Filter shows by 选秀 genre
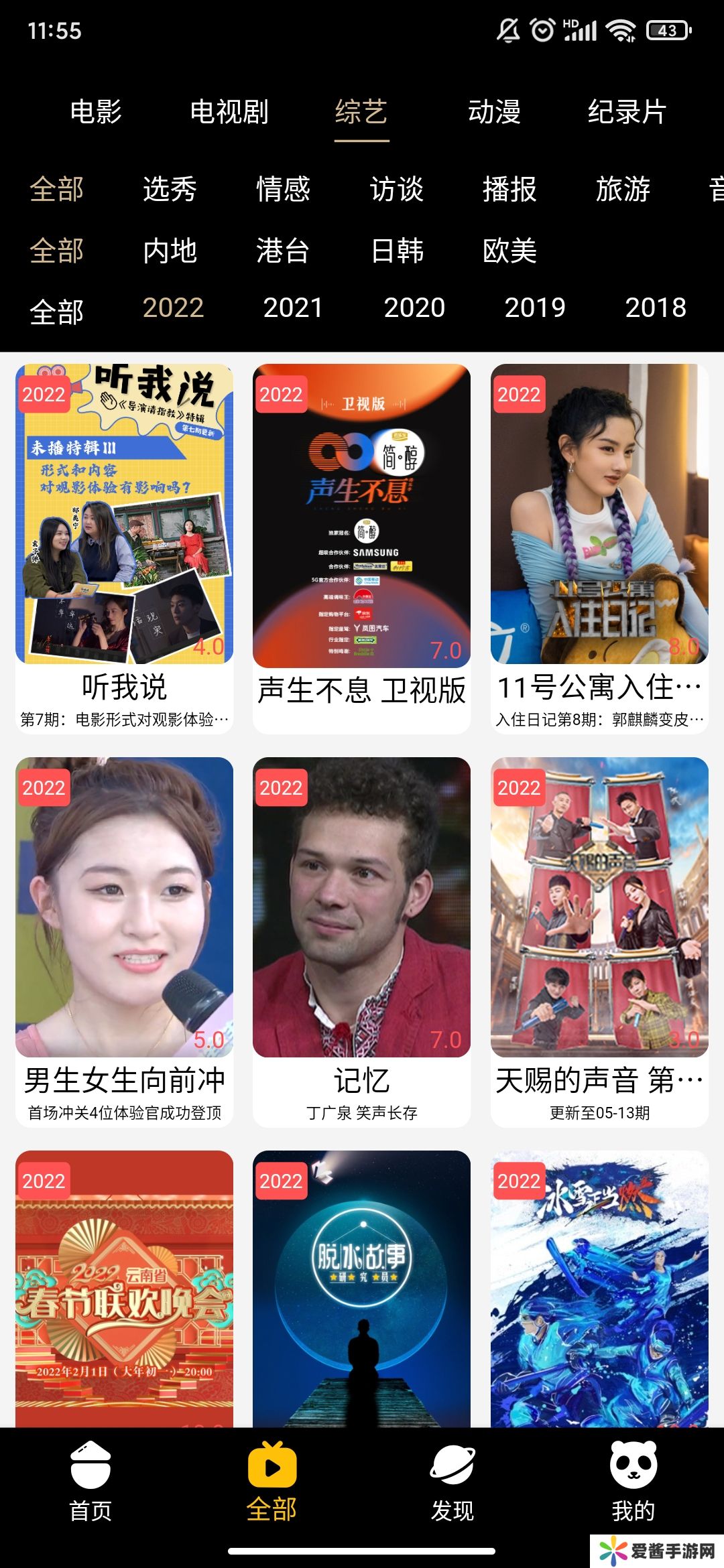 pyautogui.click(x=170, y=190)
